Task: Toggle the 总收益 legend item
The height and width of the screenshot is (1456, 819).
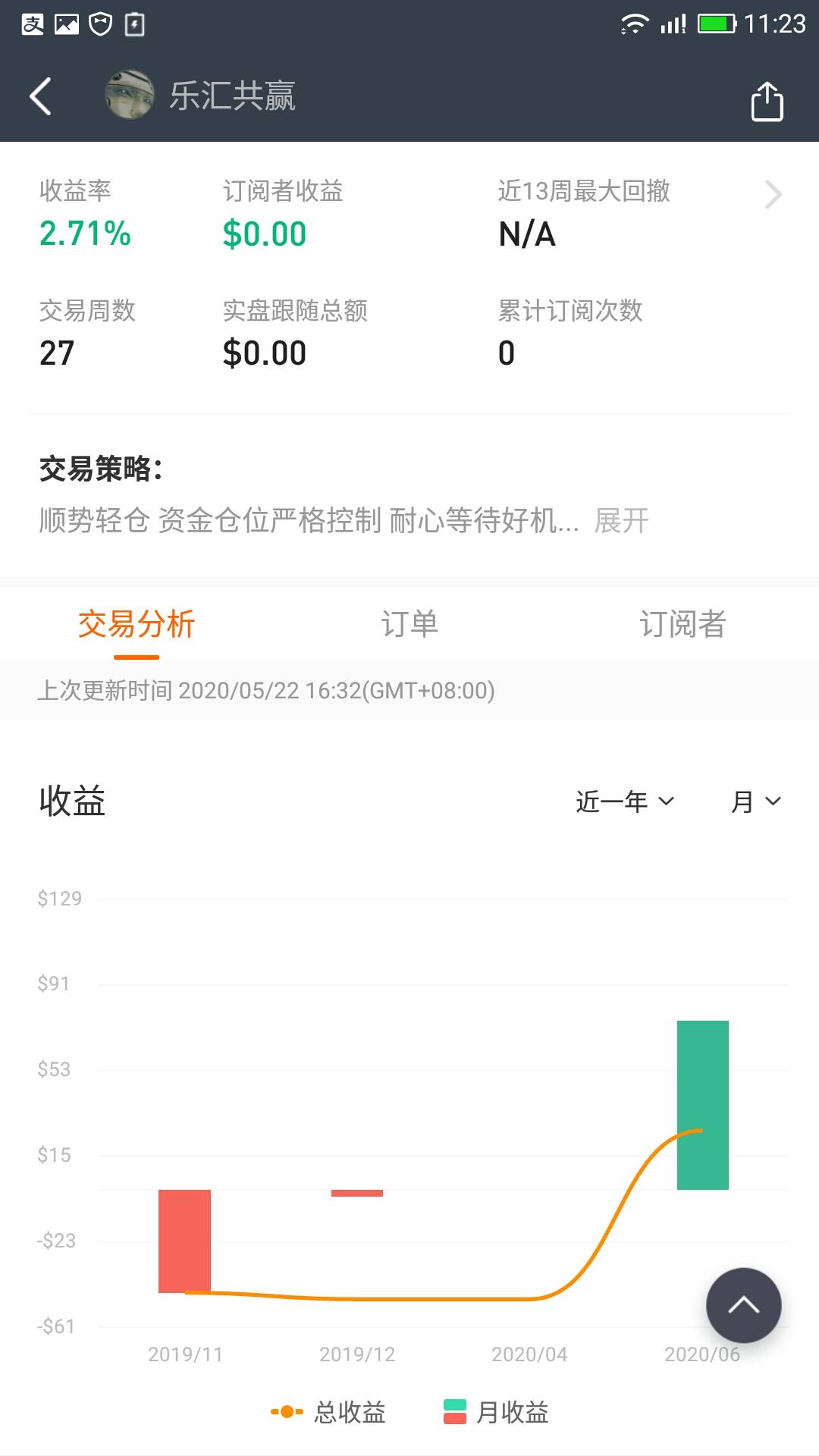Action: [328, 1412]
